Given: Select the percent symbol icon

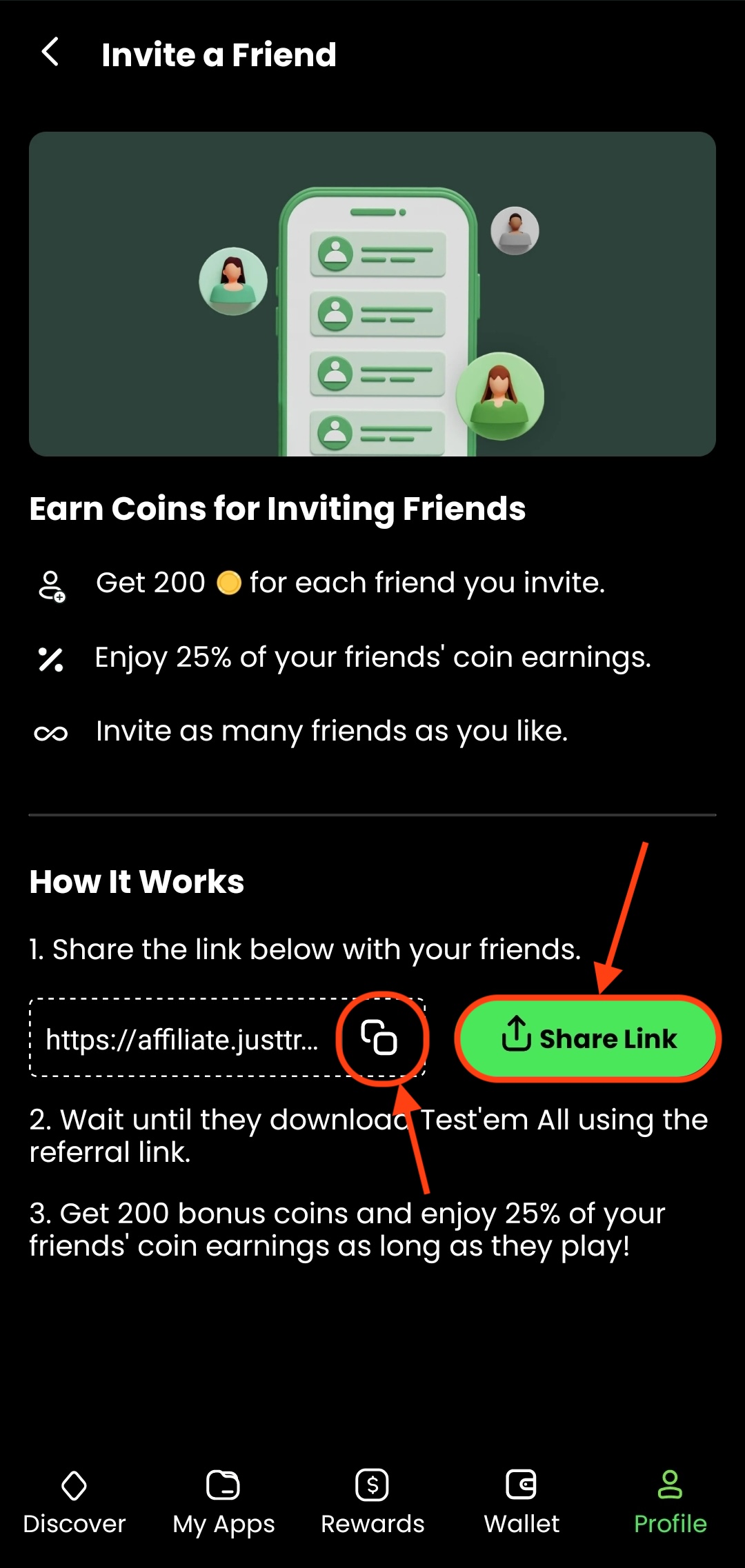Looking at the screenshot, I should [52, 657].
